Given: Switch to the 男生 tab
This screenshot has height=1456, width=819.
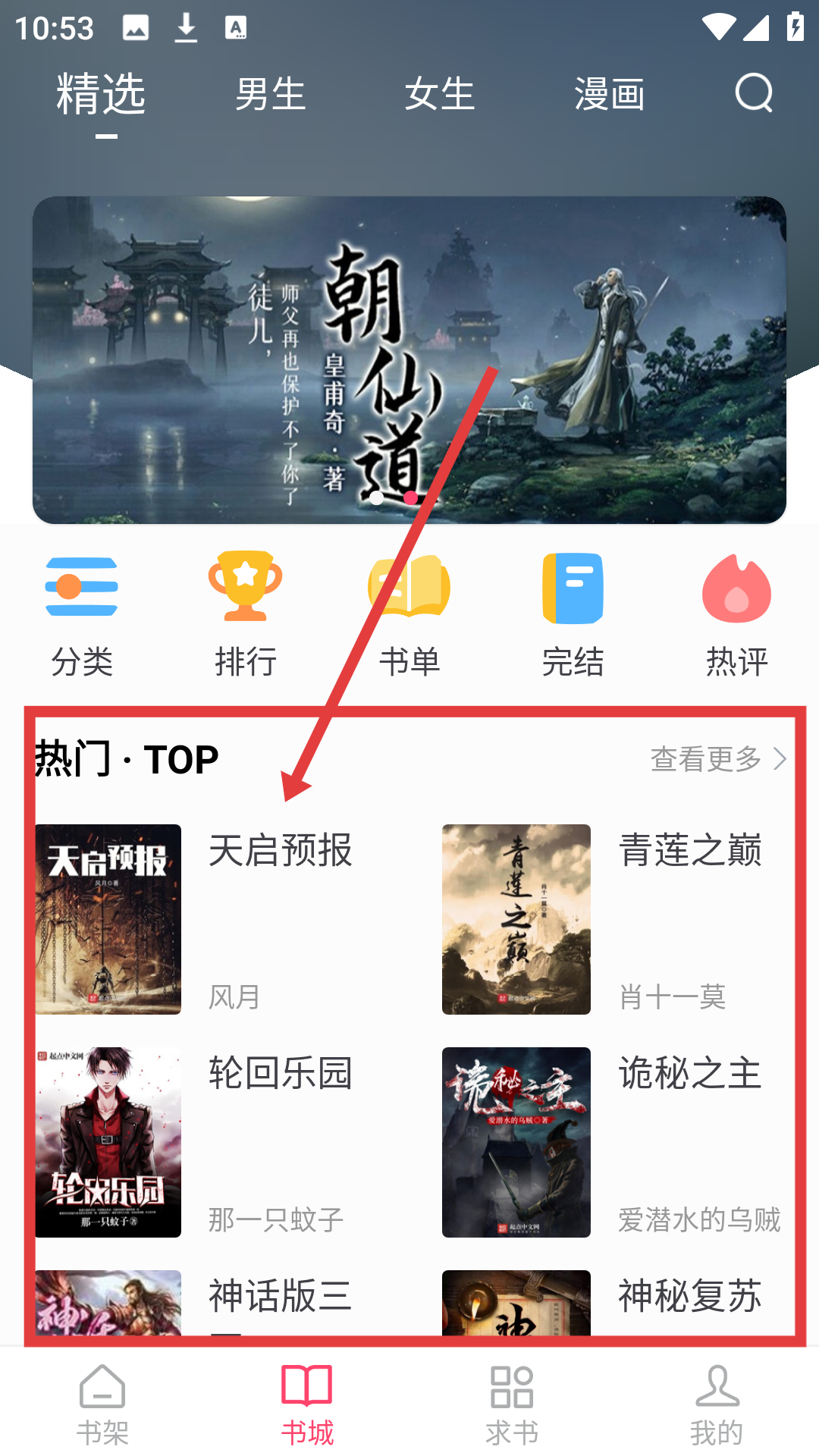Looking at the screenshot, I should 270,95.
